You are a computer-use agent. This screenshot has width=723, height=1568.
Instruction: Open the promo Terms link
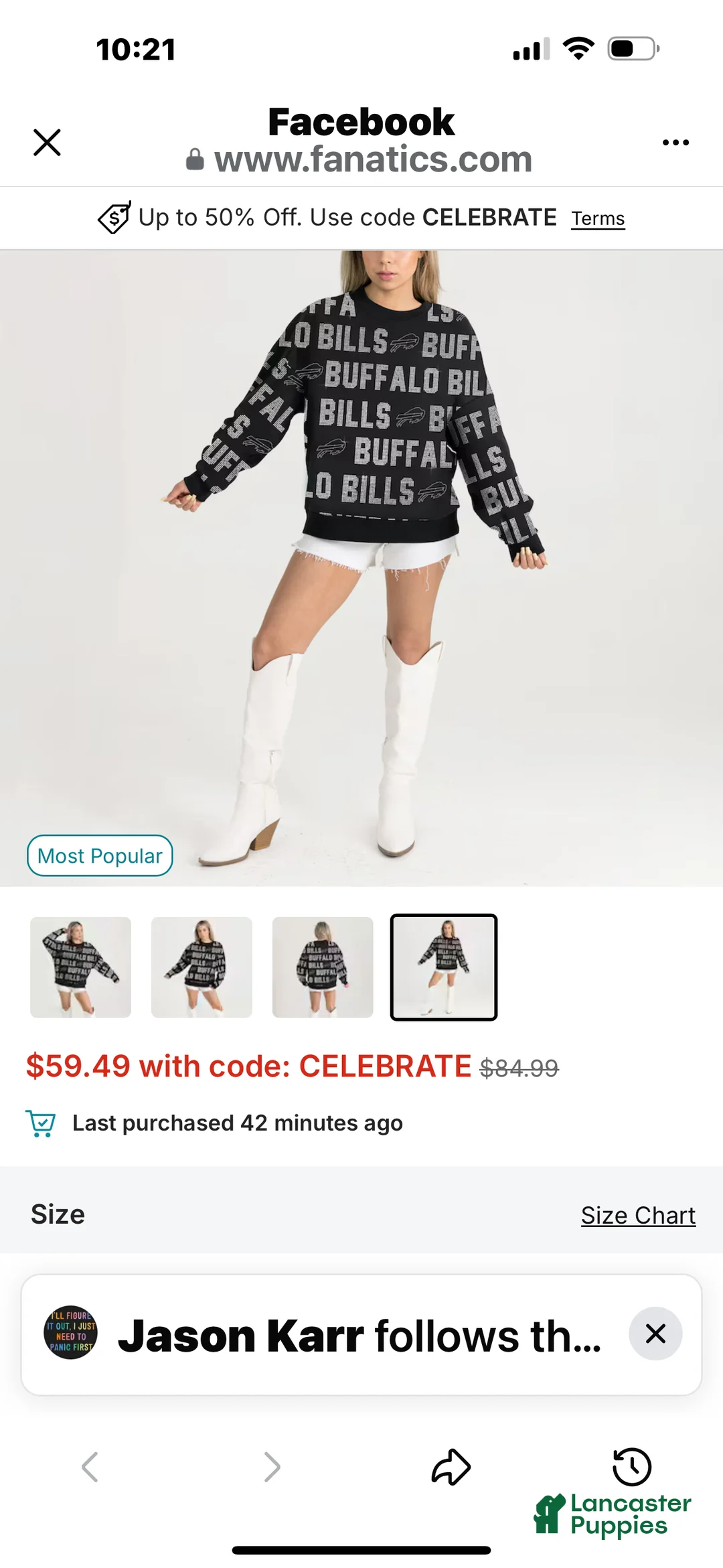[597, 218]
